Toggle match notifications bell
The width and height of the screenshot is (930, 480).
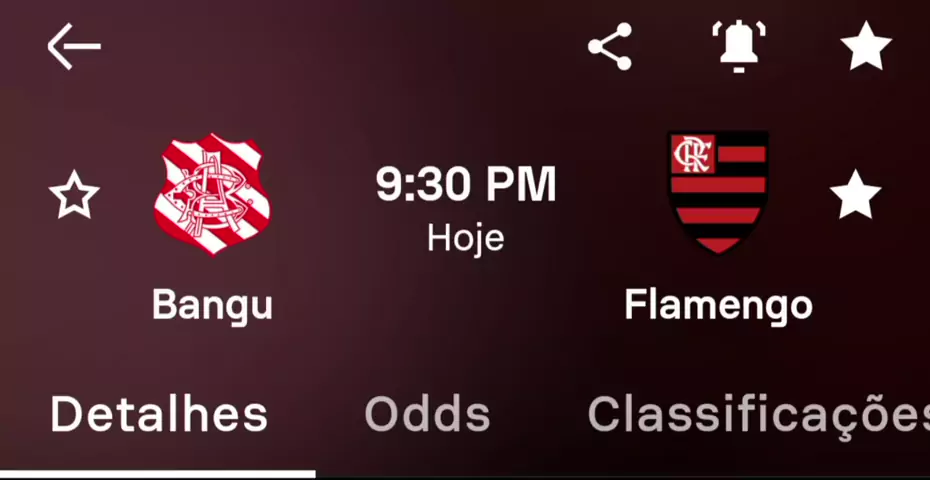tap(738, 46)
